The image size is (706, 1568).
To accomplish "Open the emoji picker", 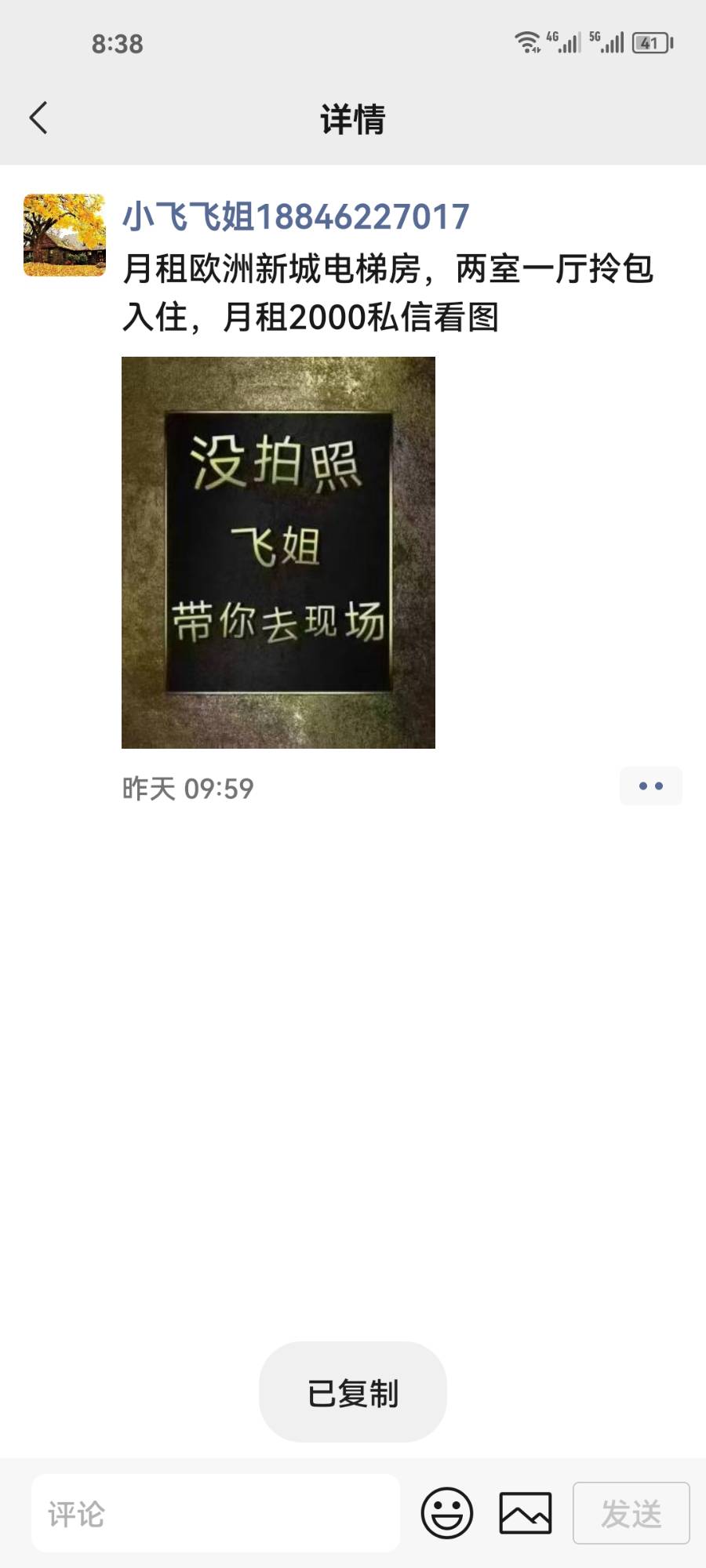I will [x=447, y=1513].
